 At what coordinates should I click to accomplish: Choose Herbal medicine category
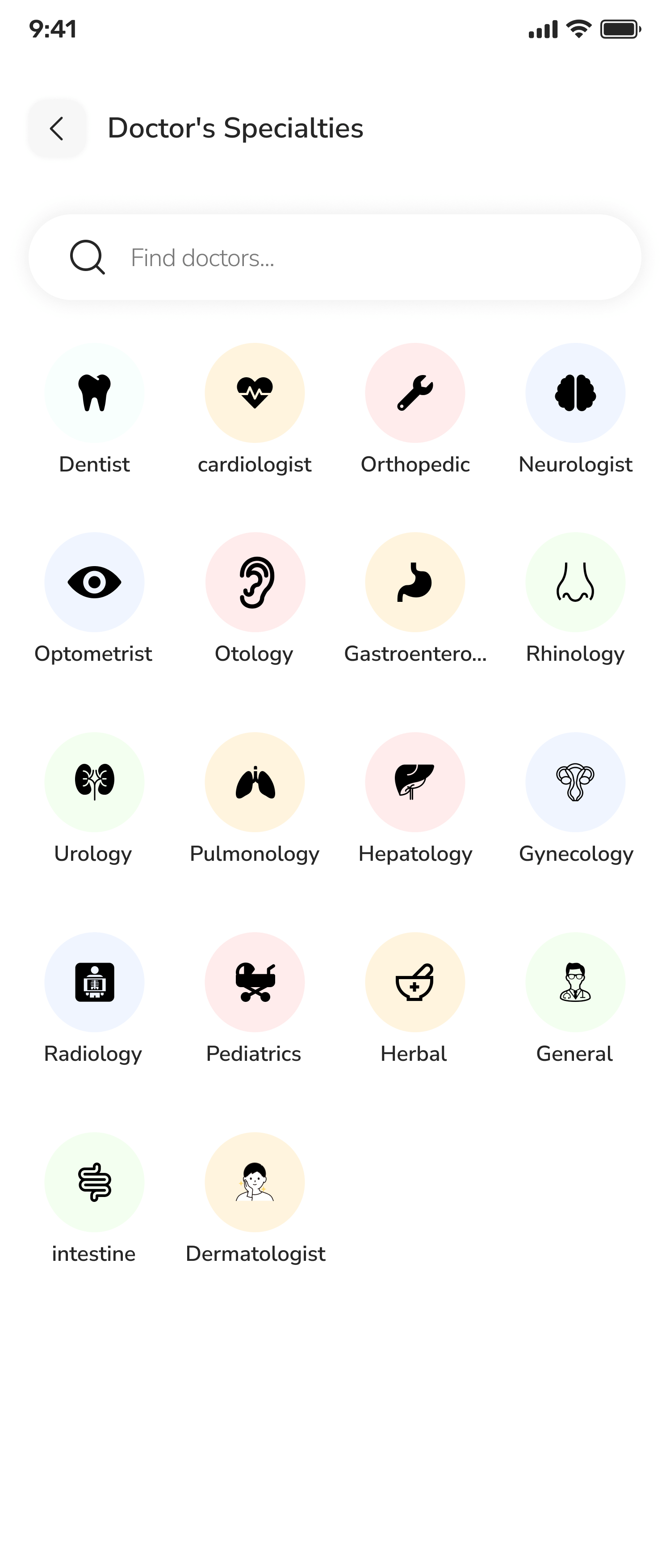[415, 982]
